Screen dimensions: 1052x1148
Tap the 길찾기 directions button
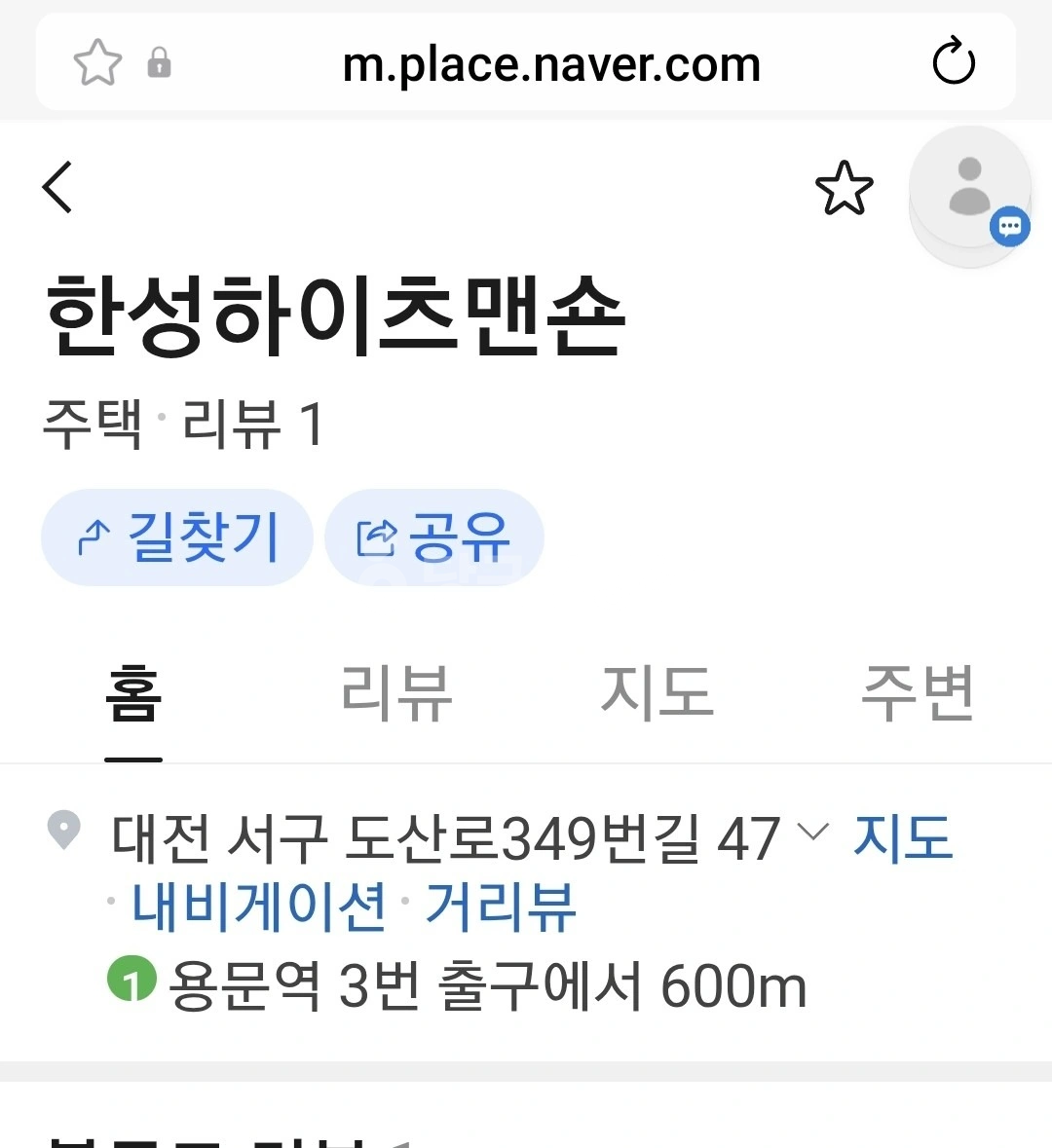coord(177,537)
